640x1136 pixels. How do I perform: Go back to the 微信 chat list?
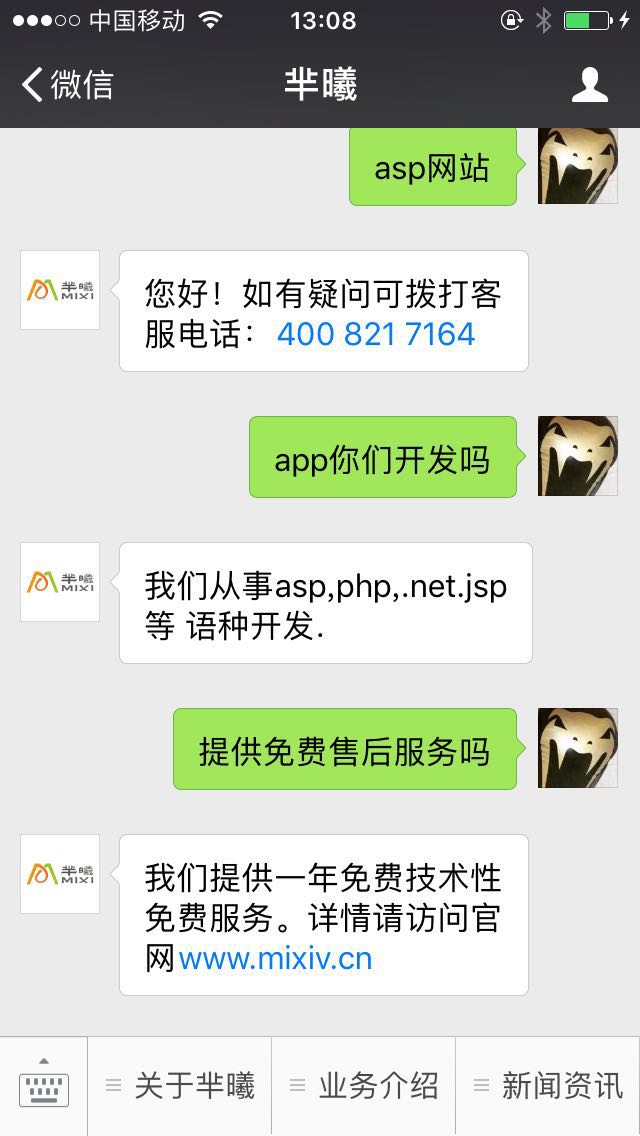[68, 85]
